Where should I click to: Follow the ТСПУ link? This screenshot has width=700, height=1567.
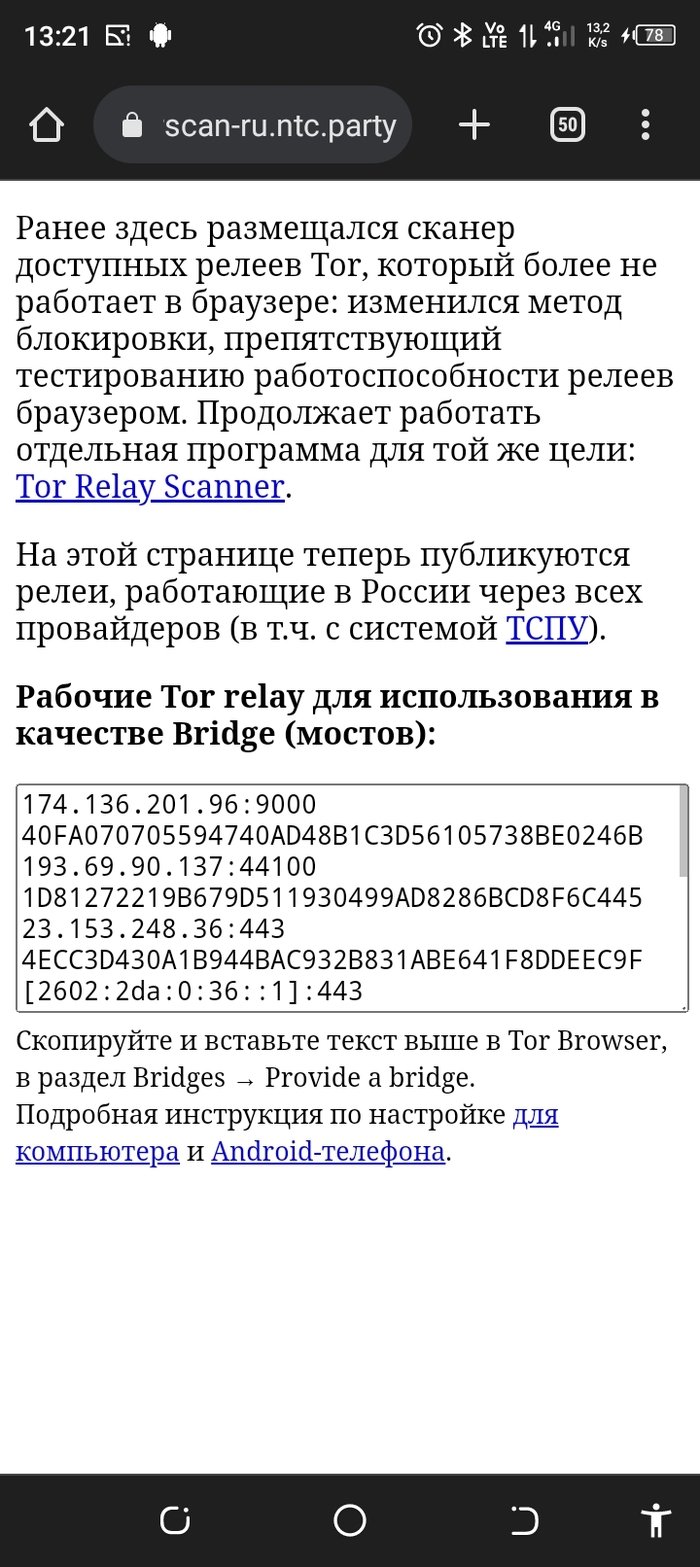546,630
